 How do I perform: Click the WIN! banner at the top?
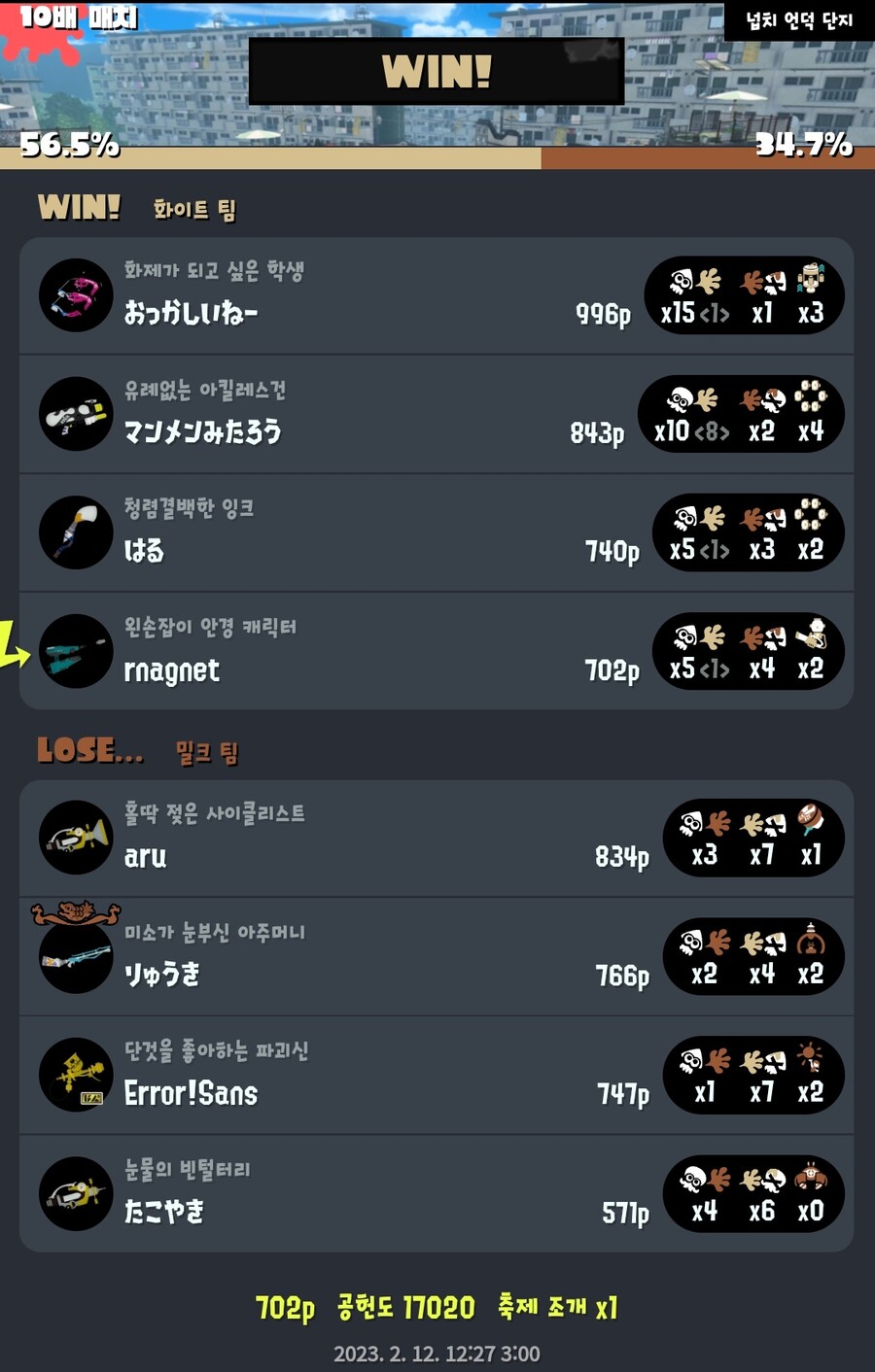pyautogui.click(x=437, y=69)
